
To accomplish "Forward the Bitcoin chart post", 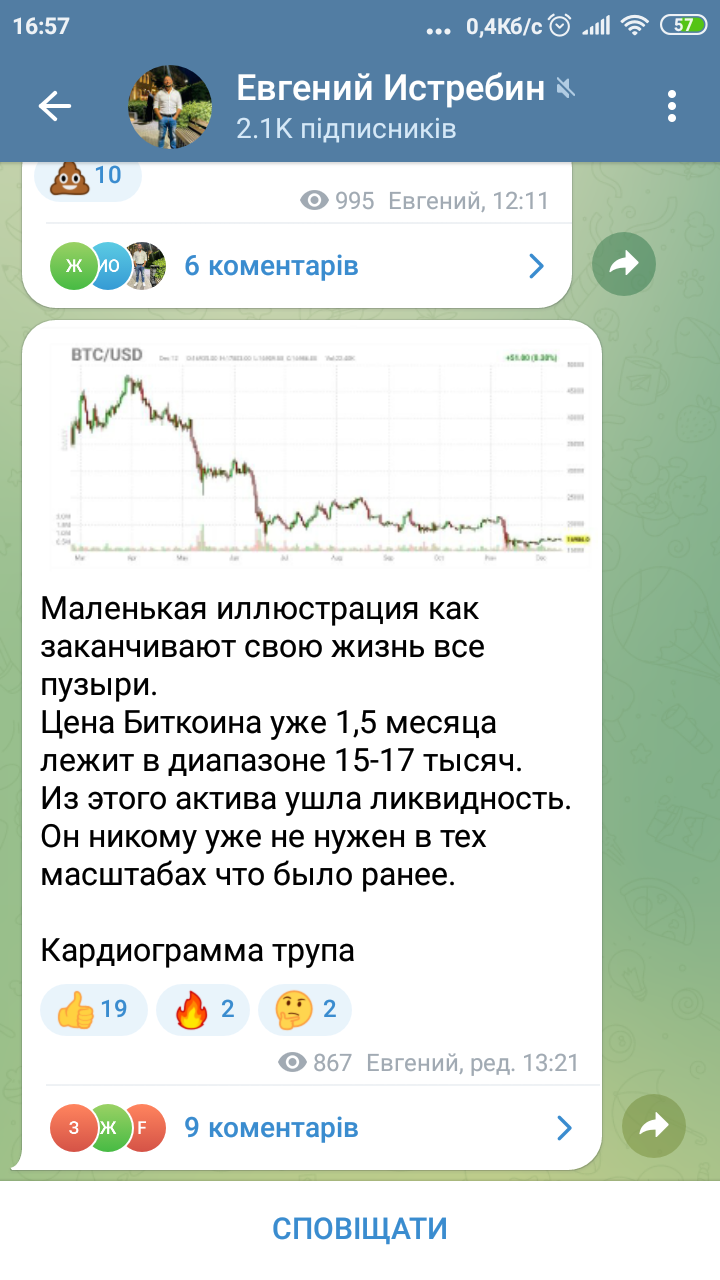I will [653, 1127].
